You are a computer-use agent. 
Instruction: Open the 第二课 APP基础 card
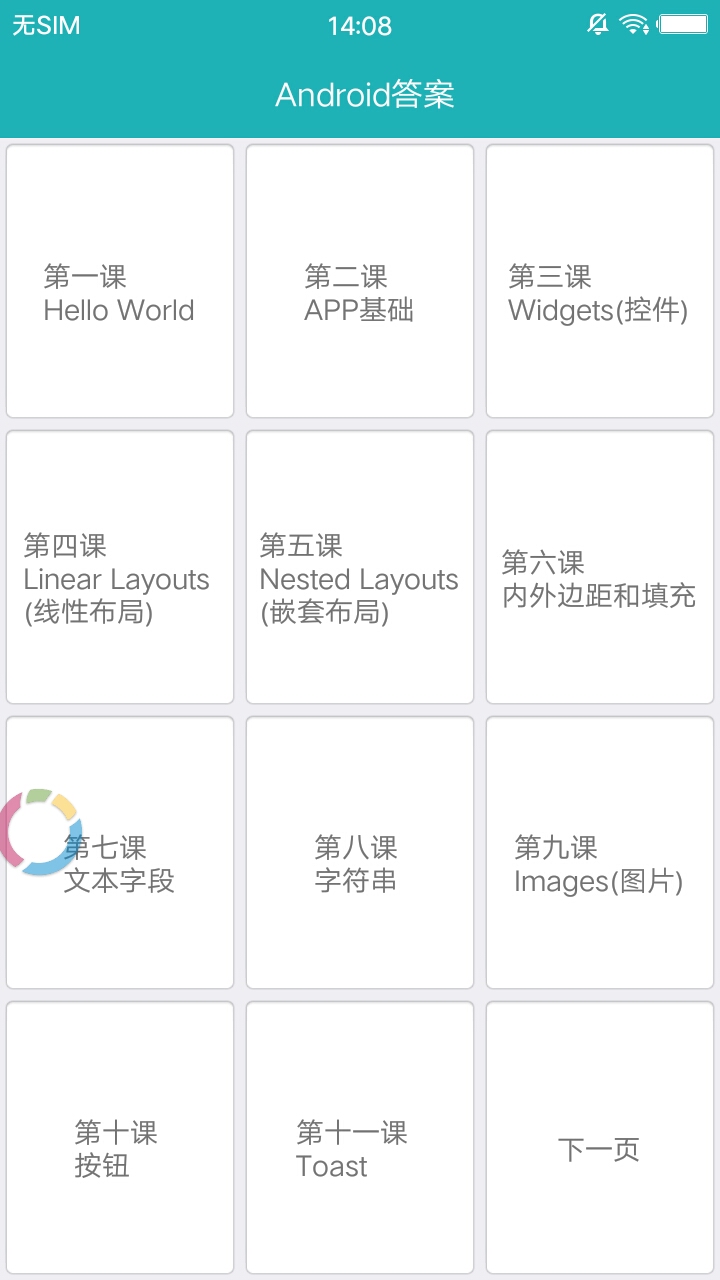[x=360, y=281]
